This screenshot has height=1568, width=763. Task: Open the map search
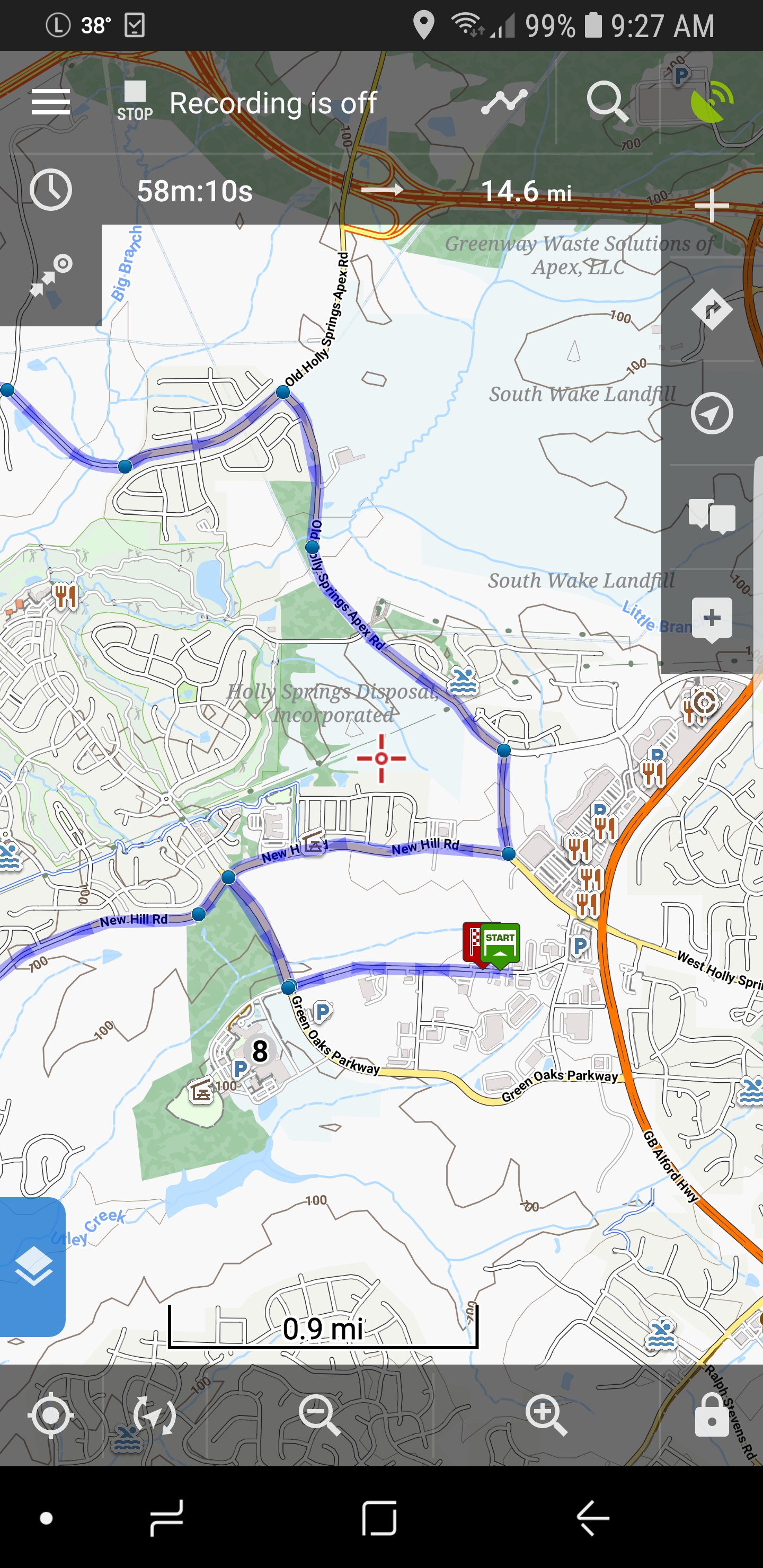(607, 102)
